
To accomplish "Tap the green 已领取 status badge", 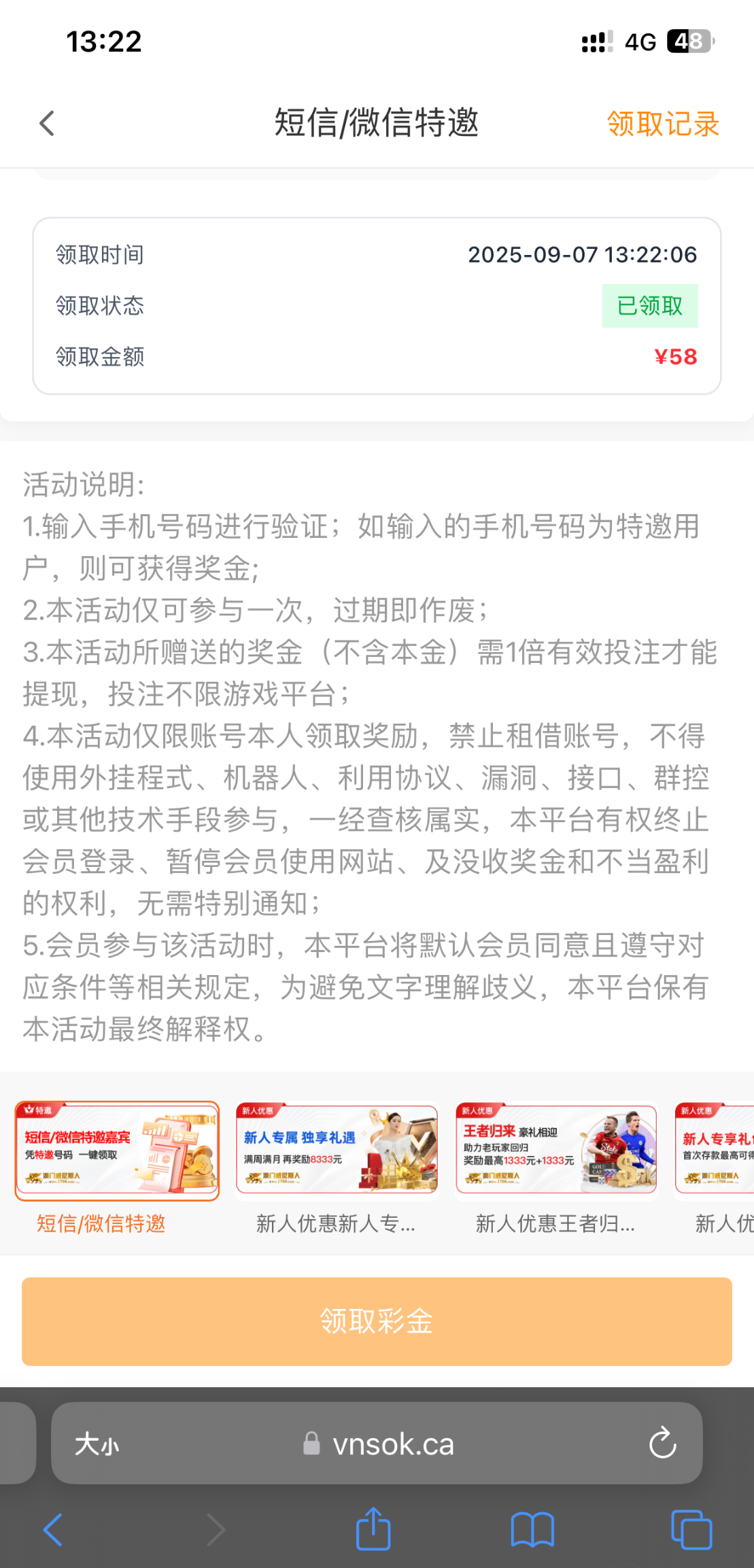I will pos(649,305).
